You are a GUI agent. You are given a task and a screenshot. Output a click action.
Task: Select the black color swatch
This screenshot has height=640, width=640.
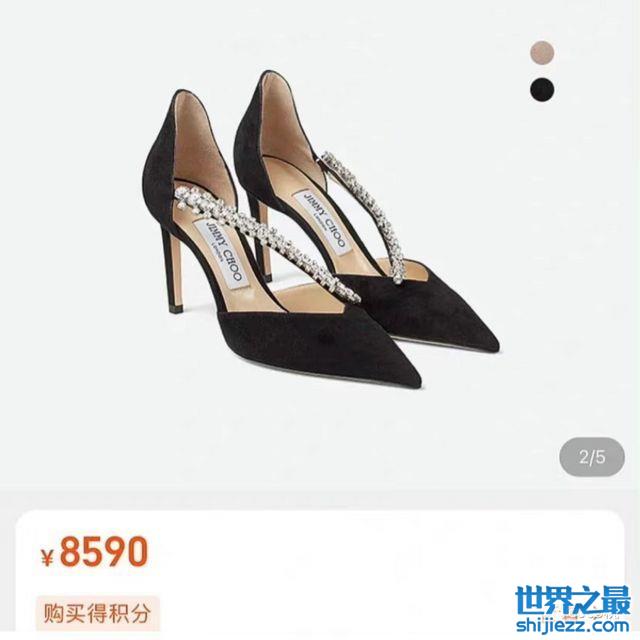pos(542,89)
